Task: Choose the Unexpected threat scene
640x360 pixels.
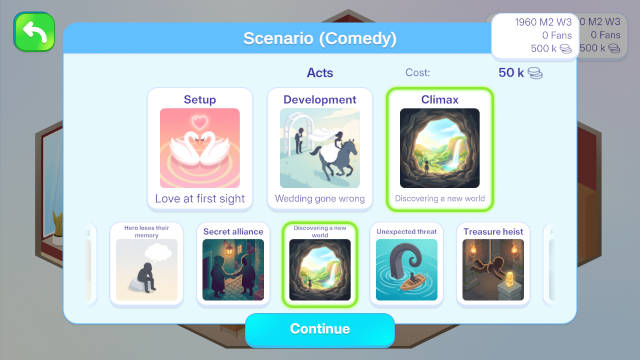Action: 407,264
